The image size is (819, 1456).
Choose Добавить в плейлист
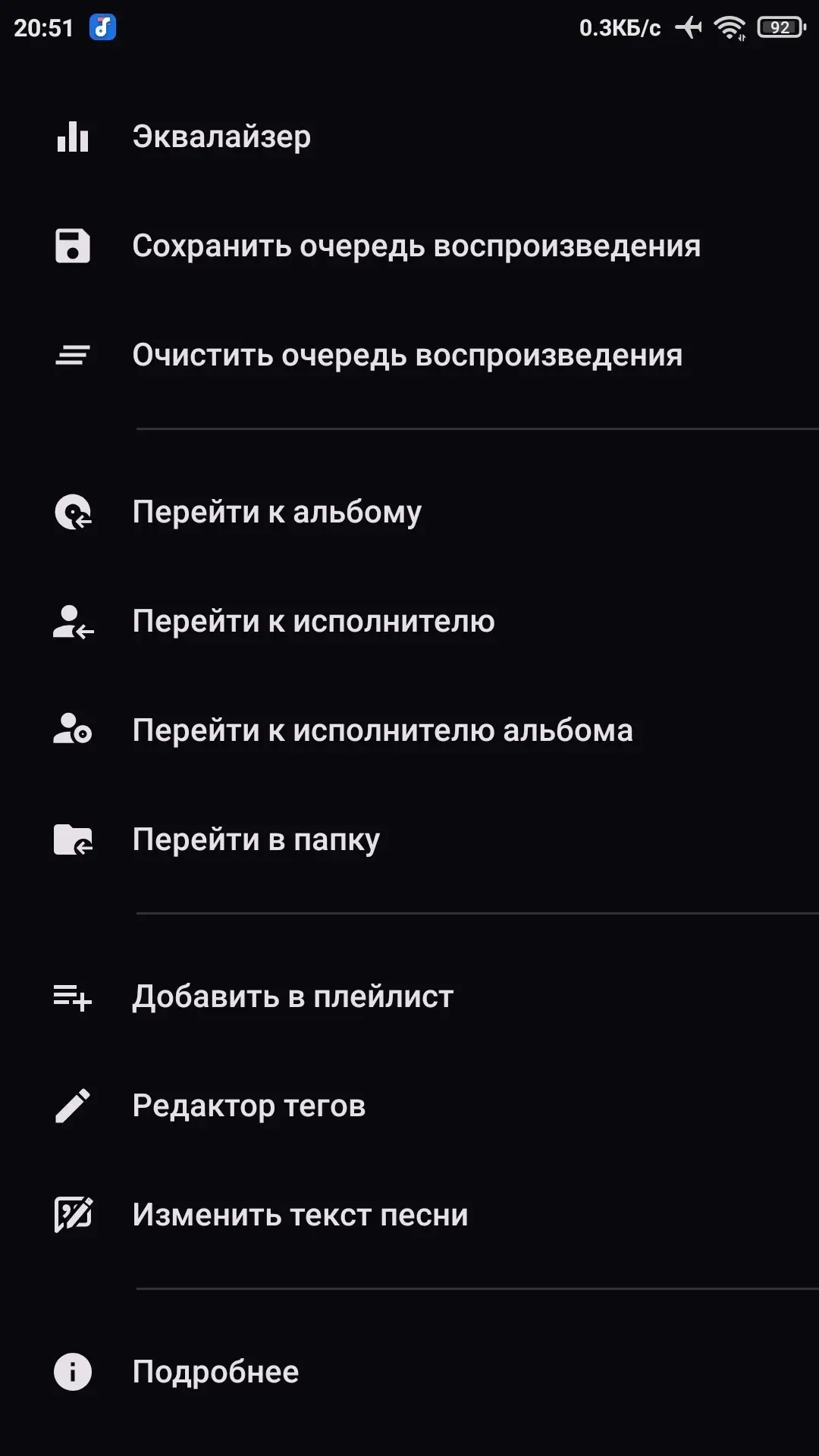[x=409, y=996]
